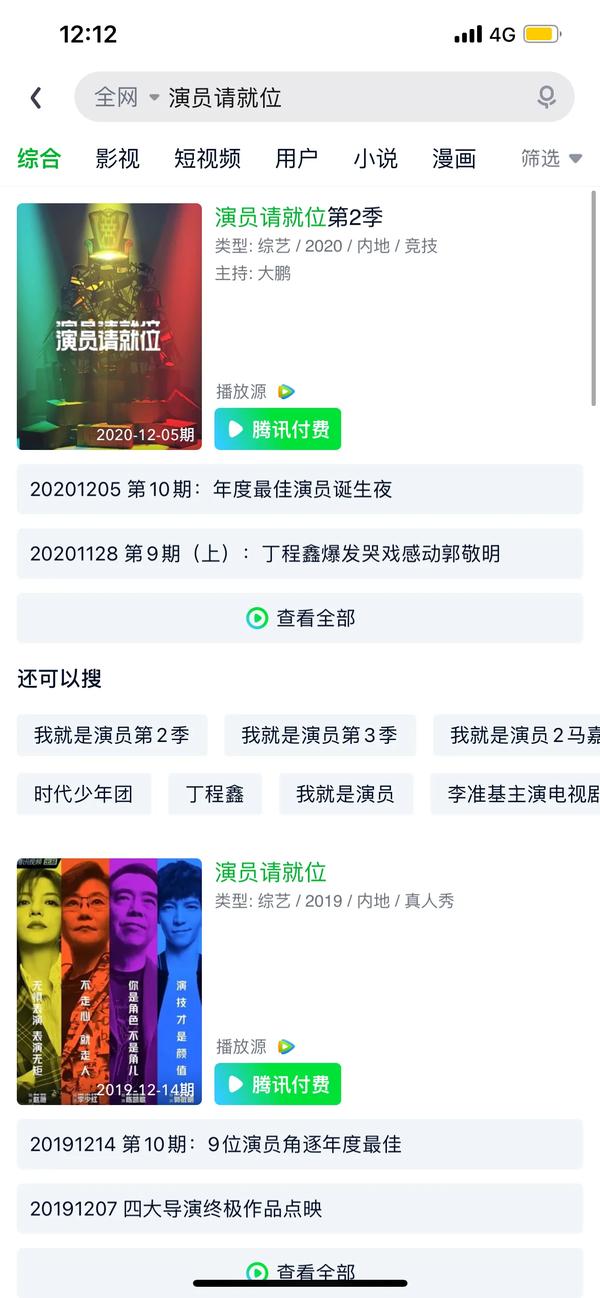Search suggestion 我就是演员第2季
This screenshot has height=1298, width=600.
(111, 735)
